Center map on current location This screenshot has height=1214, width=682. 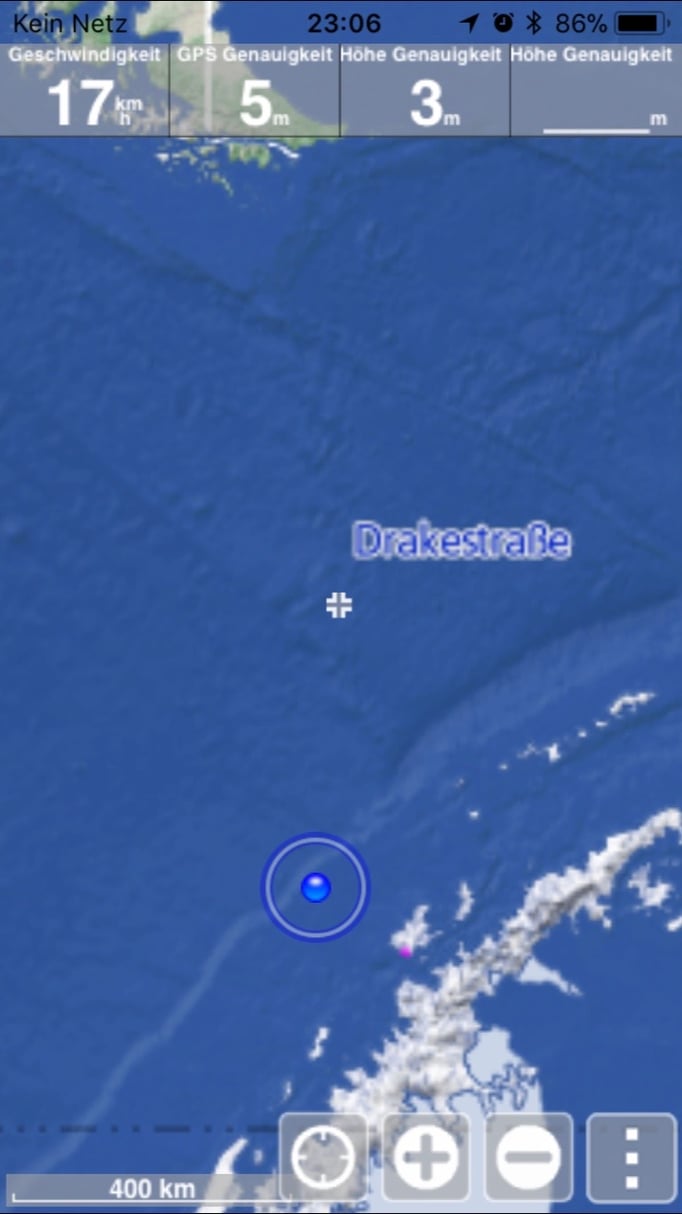[323, 1157]
